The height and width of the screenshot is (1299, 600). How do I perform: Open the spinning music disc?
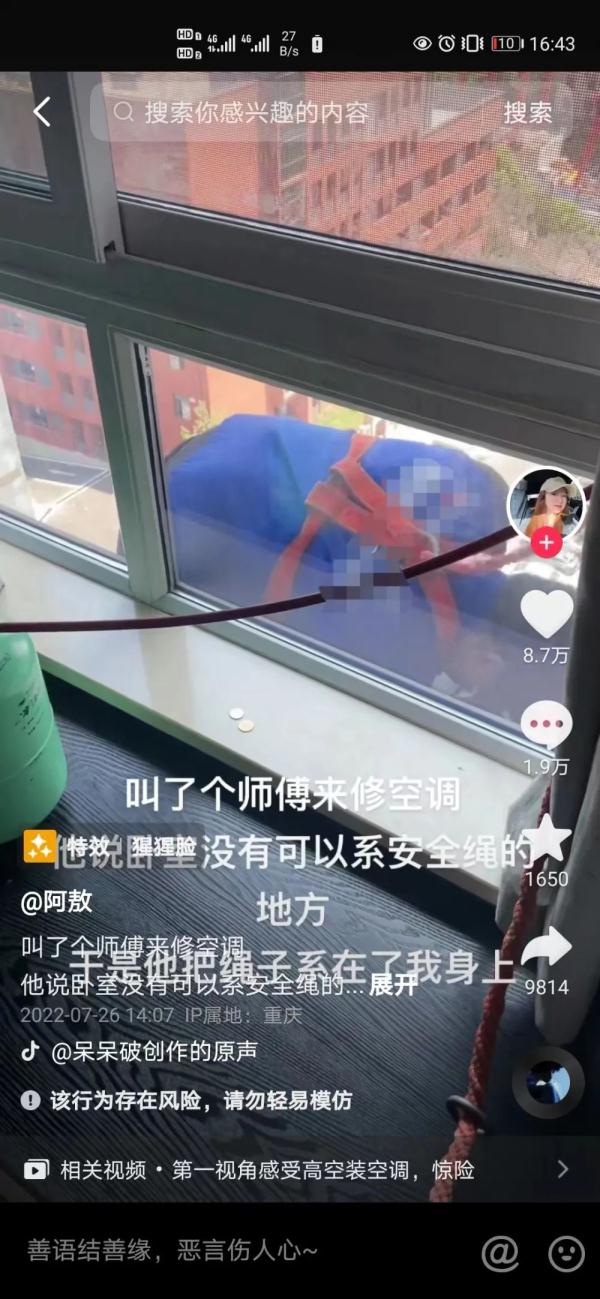(x=547, y=1083)
